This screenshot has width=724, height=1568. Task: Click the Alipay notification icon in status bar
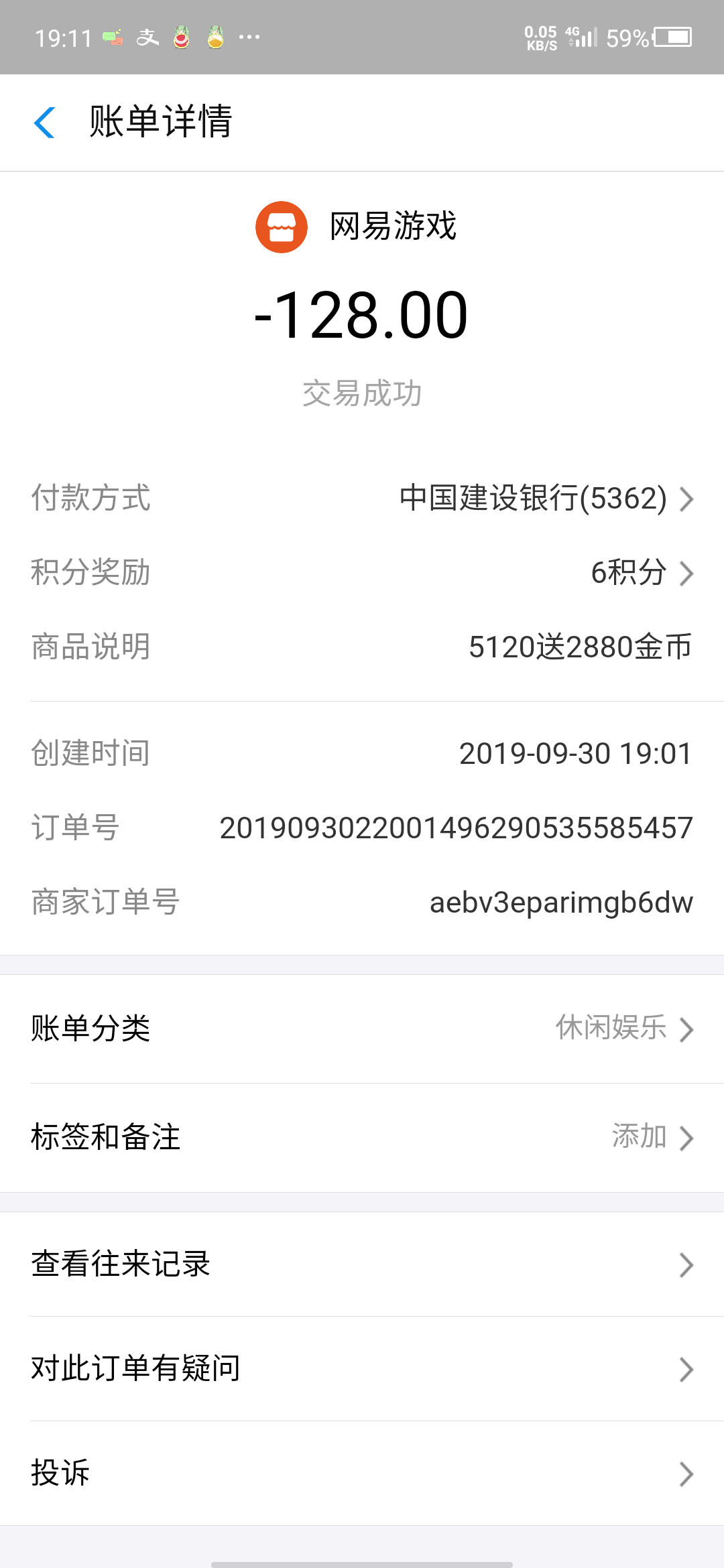tap(149, 37)
